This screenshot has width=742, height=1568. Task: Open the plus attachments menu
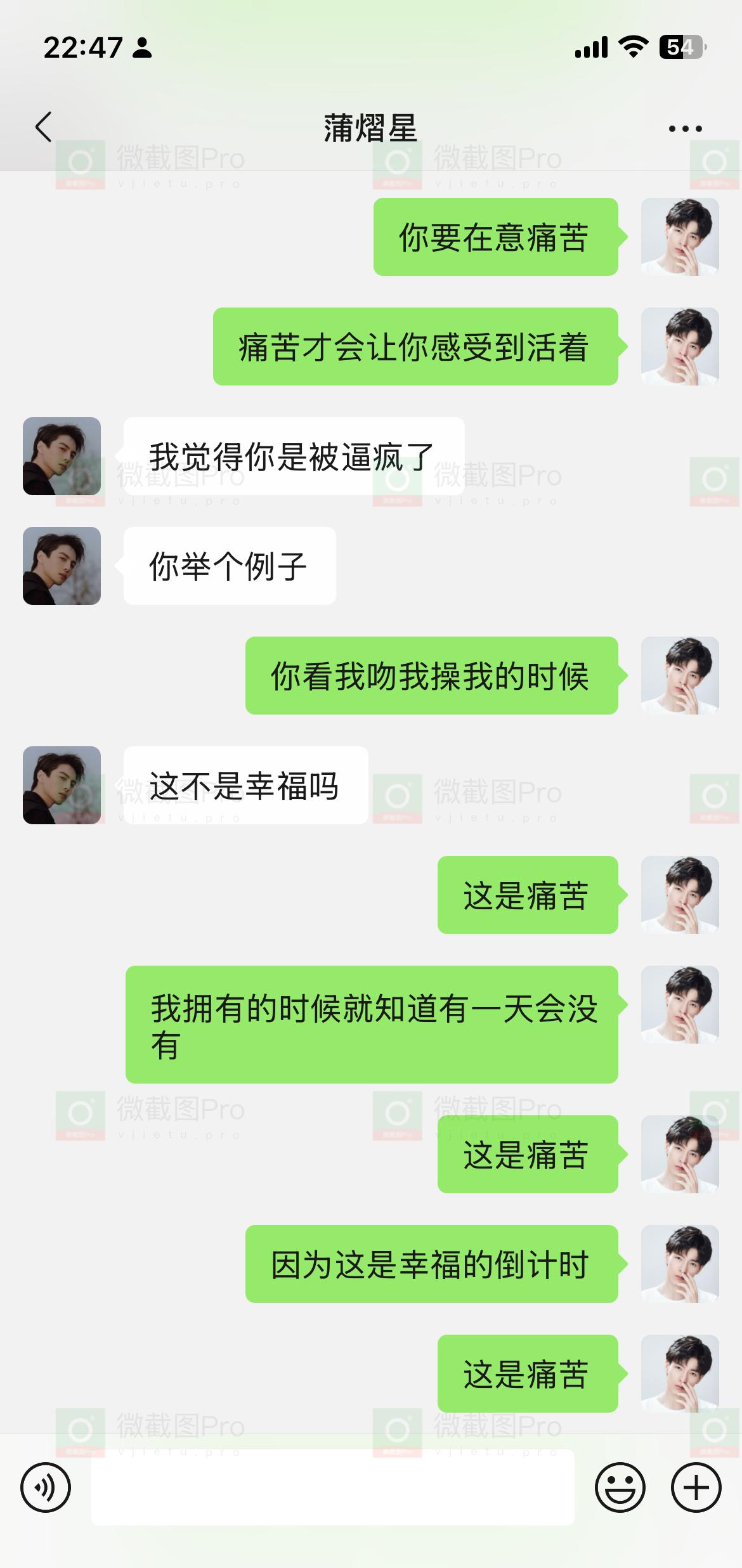pos(696,1487)
